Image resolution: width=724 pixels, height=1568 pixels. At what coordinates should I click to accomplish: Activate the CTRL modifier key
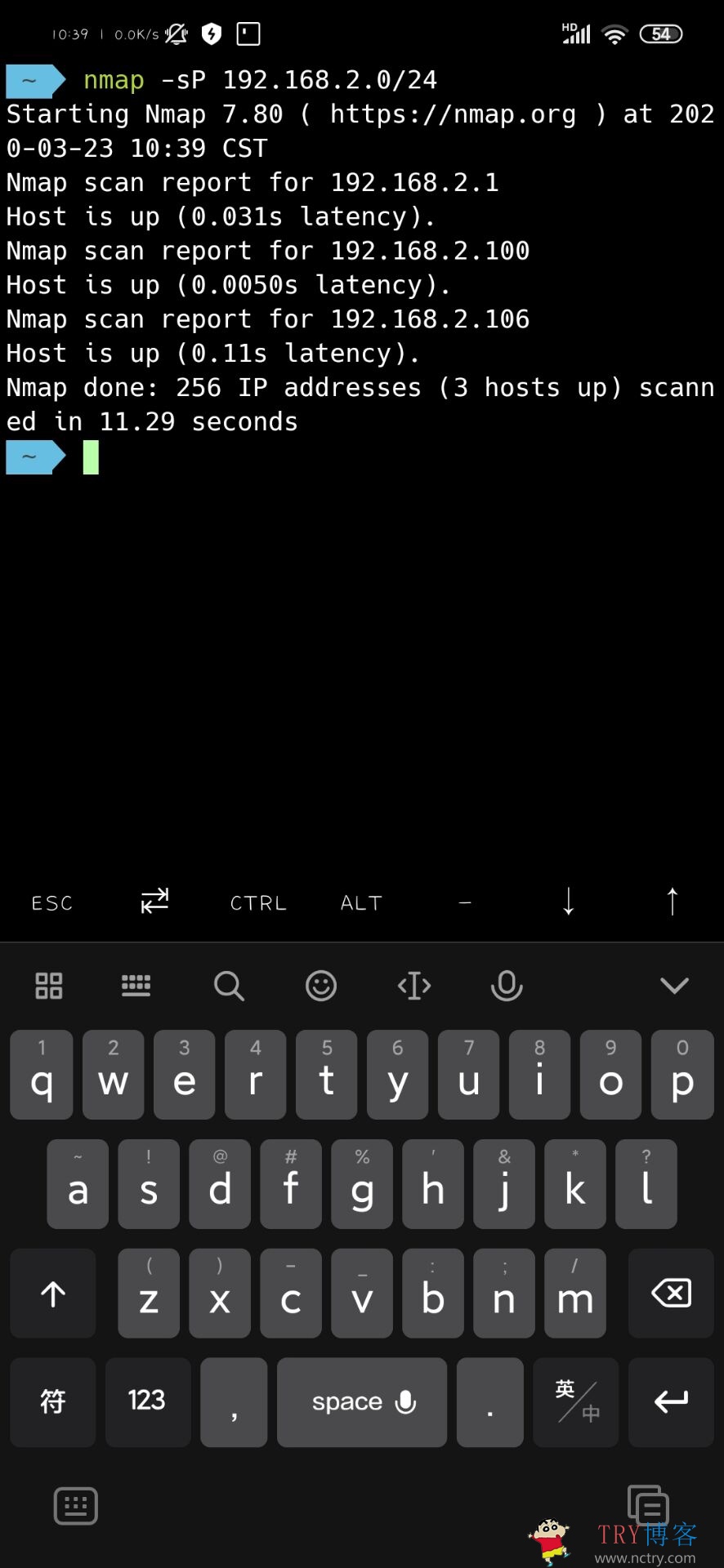point(258,902)
